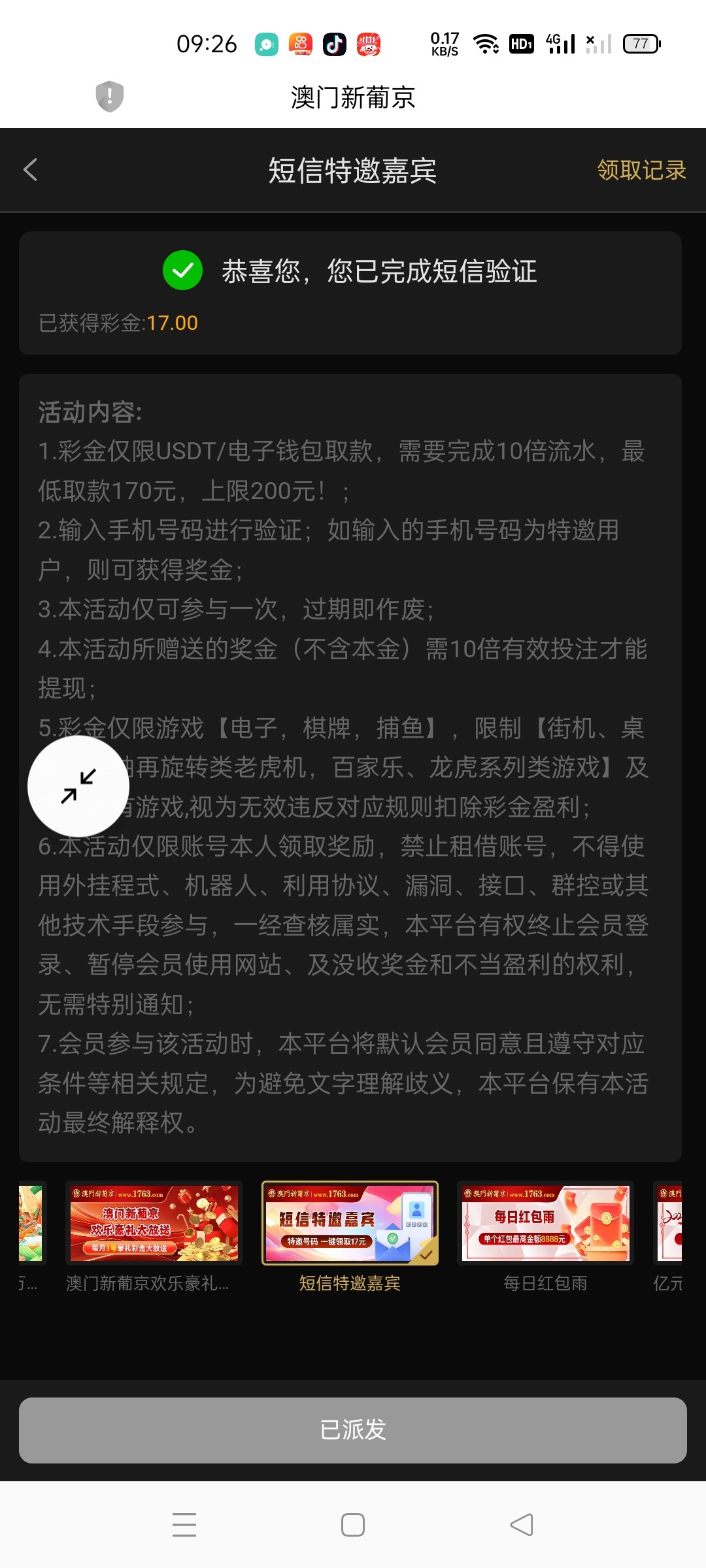Go back using the header arrow
The image size is (706, 1568).
(30, 170)
